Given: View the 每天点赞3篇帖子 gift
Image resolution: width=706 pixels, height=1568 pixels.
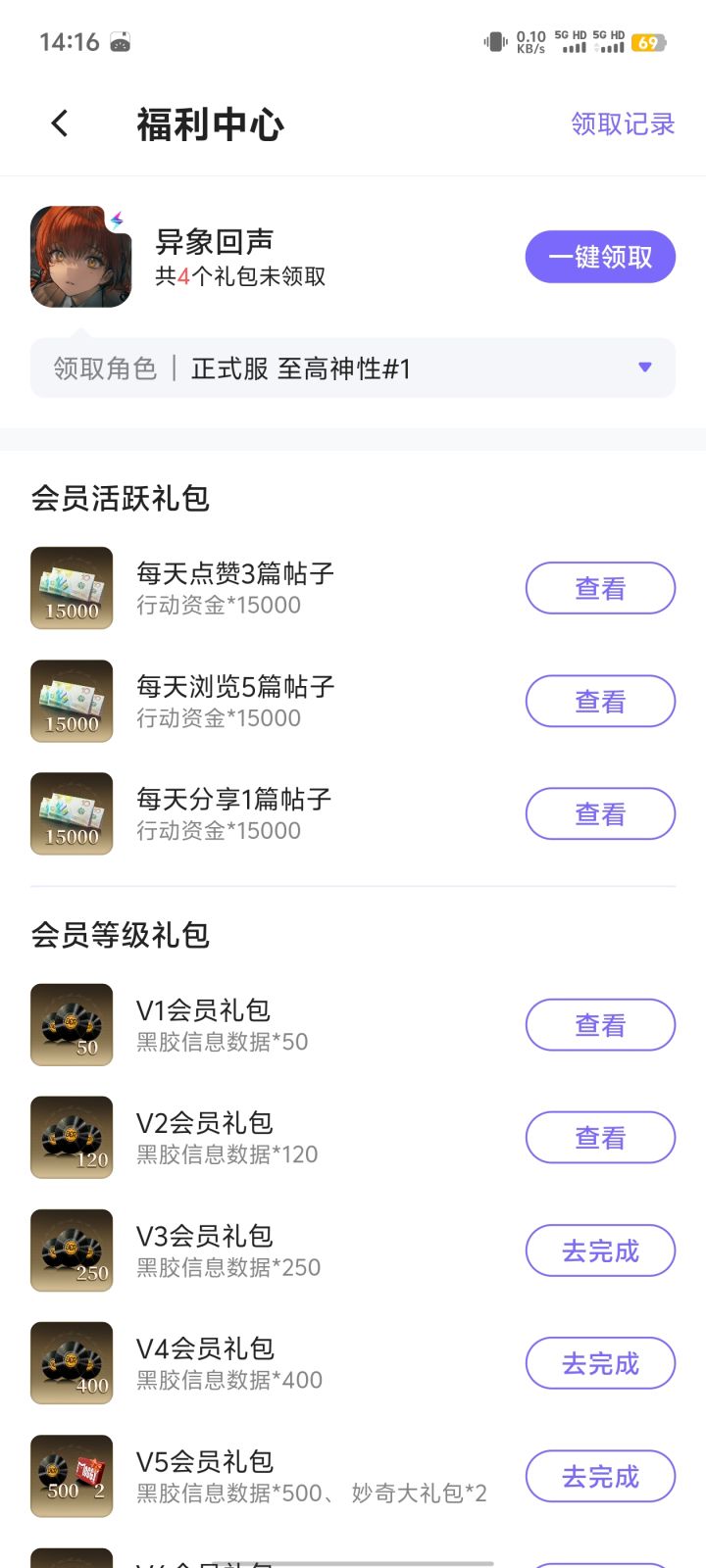Looking at the screenshot, I should (600, 588).
